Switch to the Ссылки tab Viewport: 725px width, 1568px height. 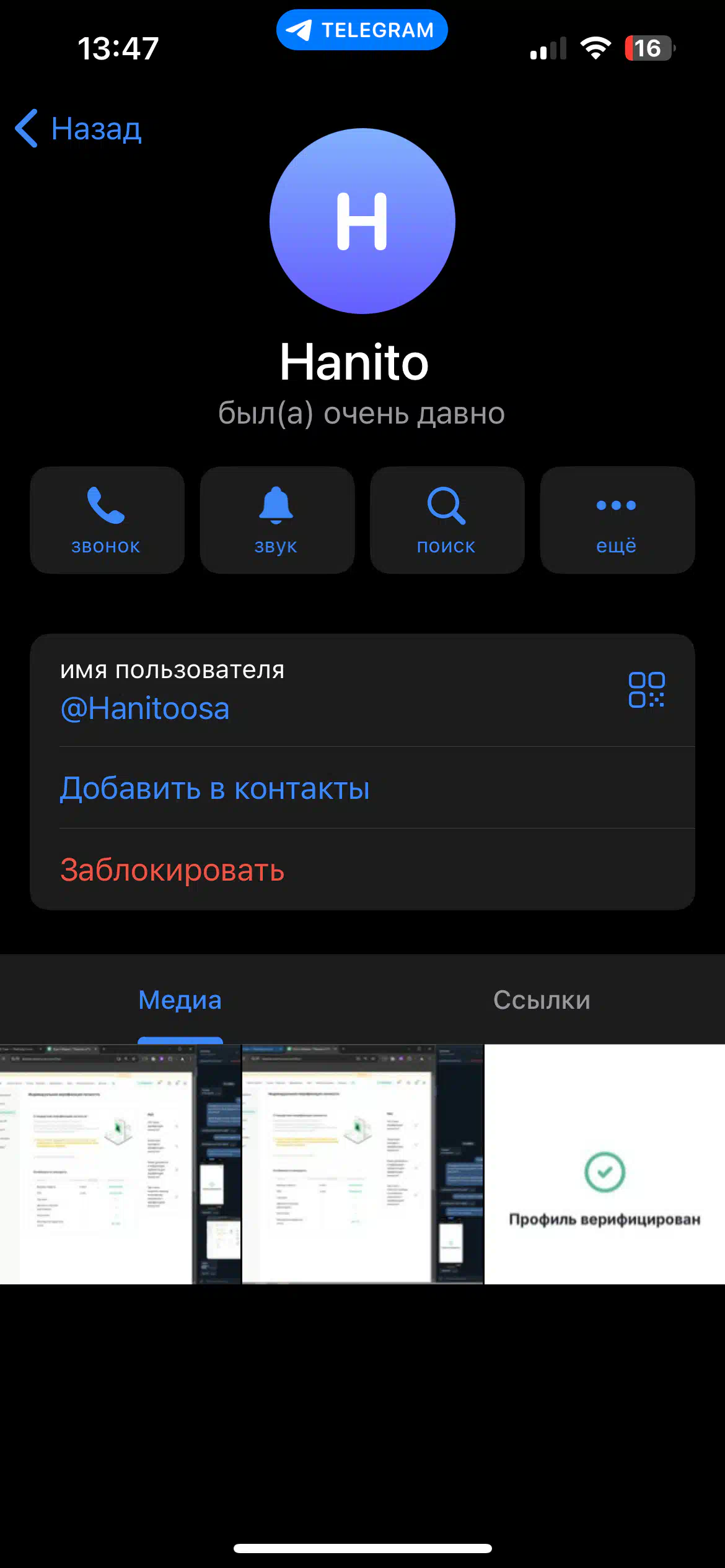pos(542,1000)
